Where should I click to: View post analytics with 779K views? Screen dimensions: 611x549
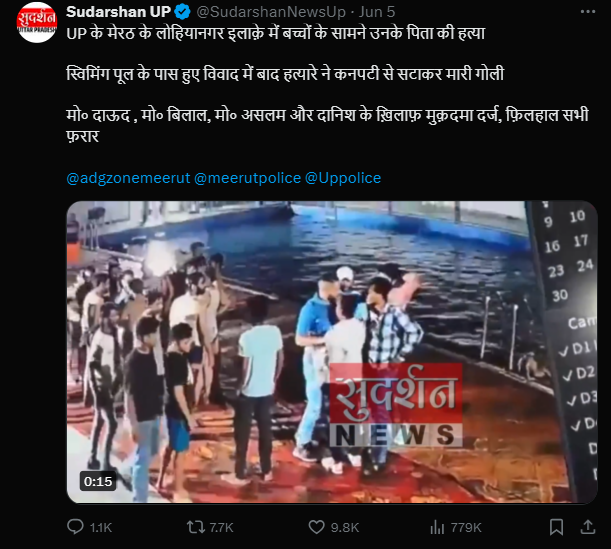[x=437, y=527]
